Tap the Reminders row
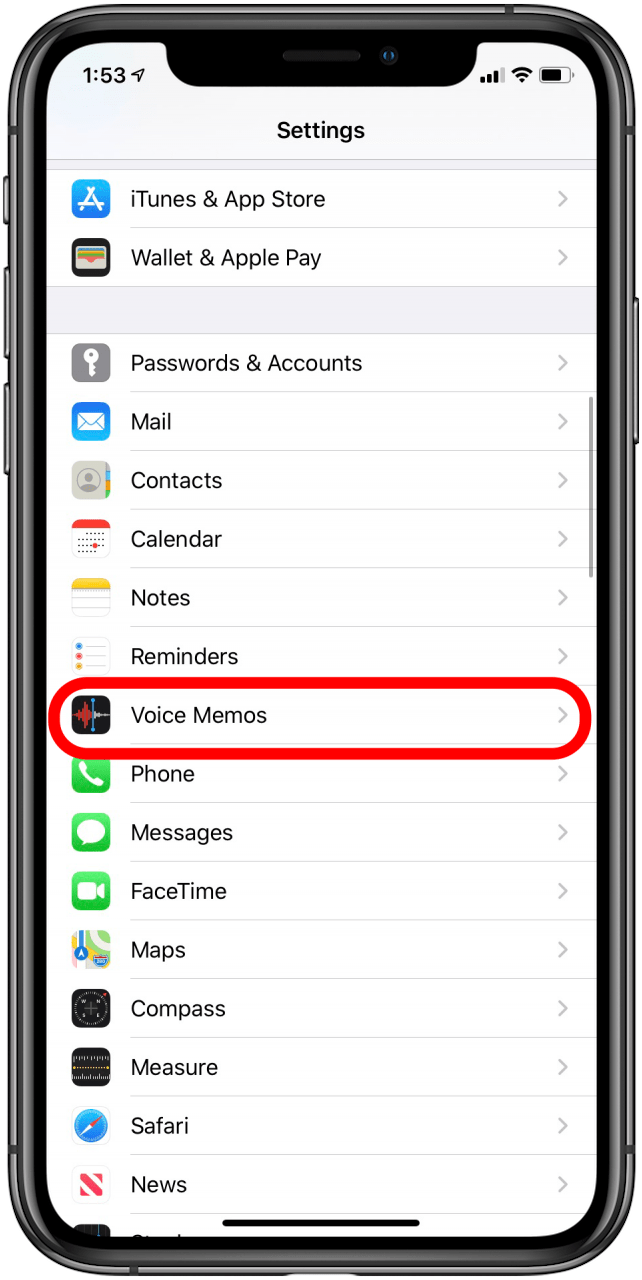This screenshot has height=1280, width=642. point(320,656)
